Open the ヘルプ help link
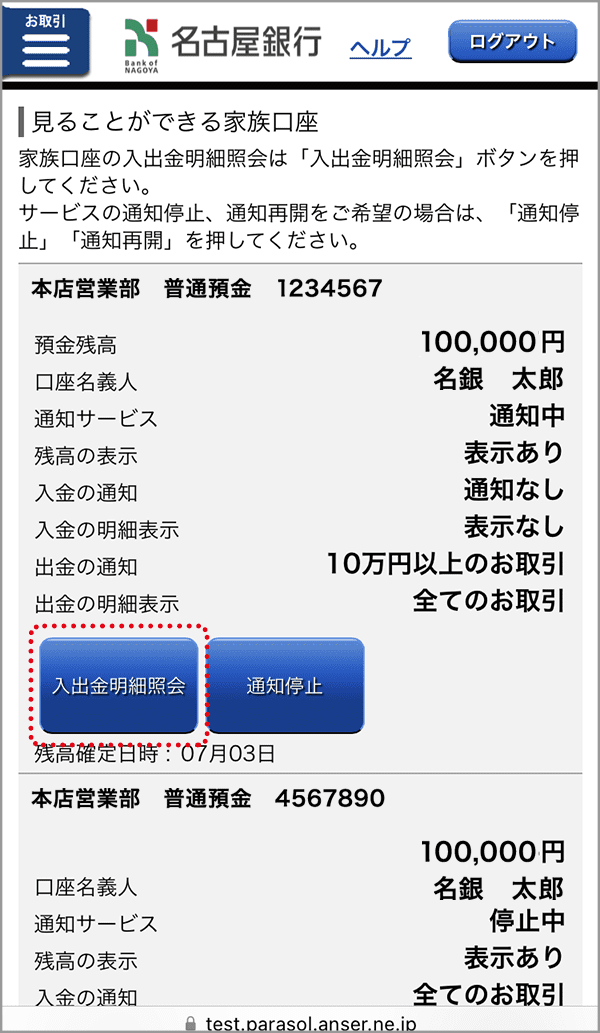 (x=380, y=48)
